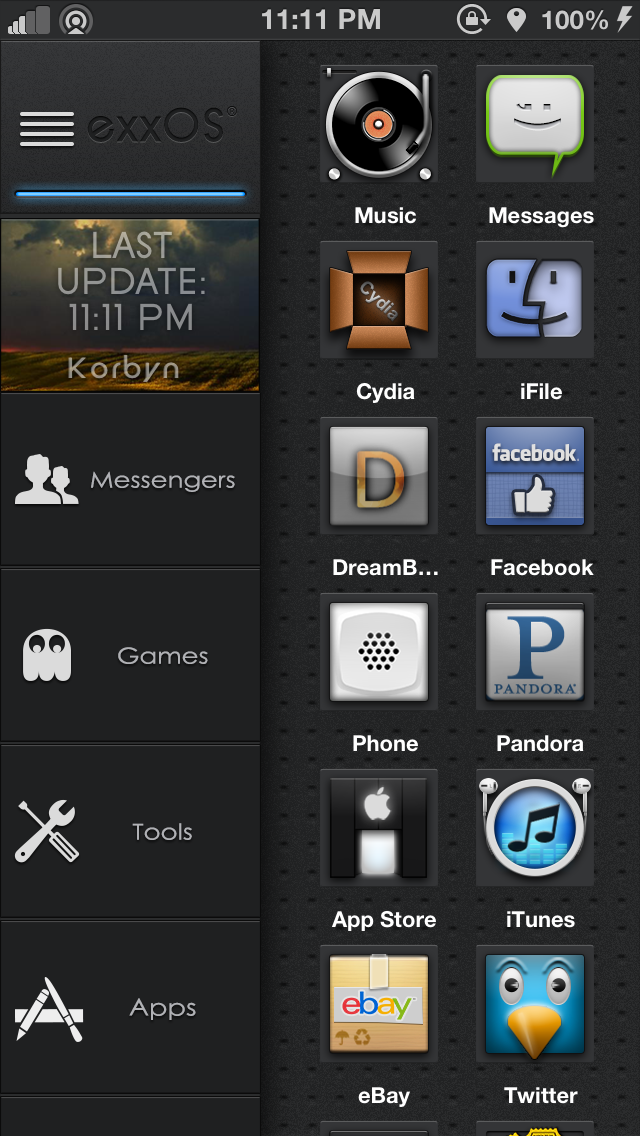Open the weather update widget for Korbyn
The image size is (640, 1136).
tap(130, 305)
